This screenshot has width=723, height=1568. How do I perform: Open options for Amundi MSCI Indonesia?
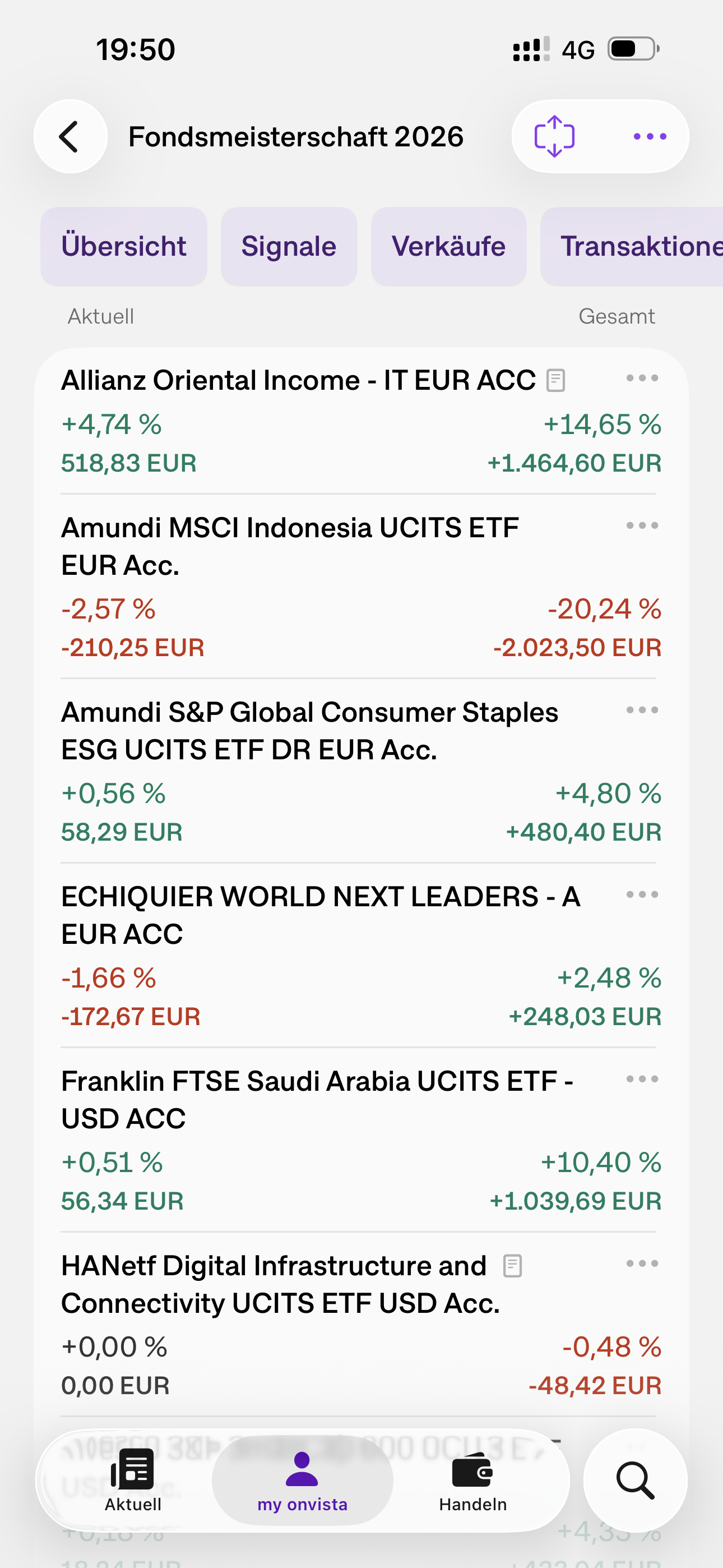642,525
